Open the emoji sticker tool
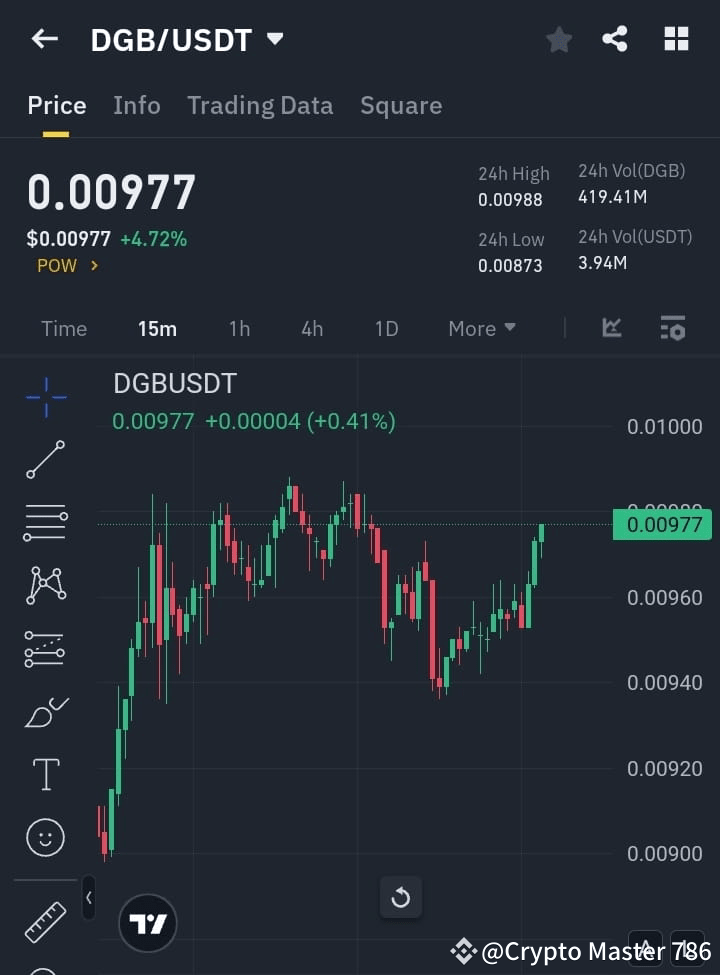720x975 pixels. (x=45, y=837)
